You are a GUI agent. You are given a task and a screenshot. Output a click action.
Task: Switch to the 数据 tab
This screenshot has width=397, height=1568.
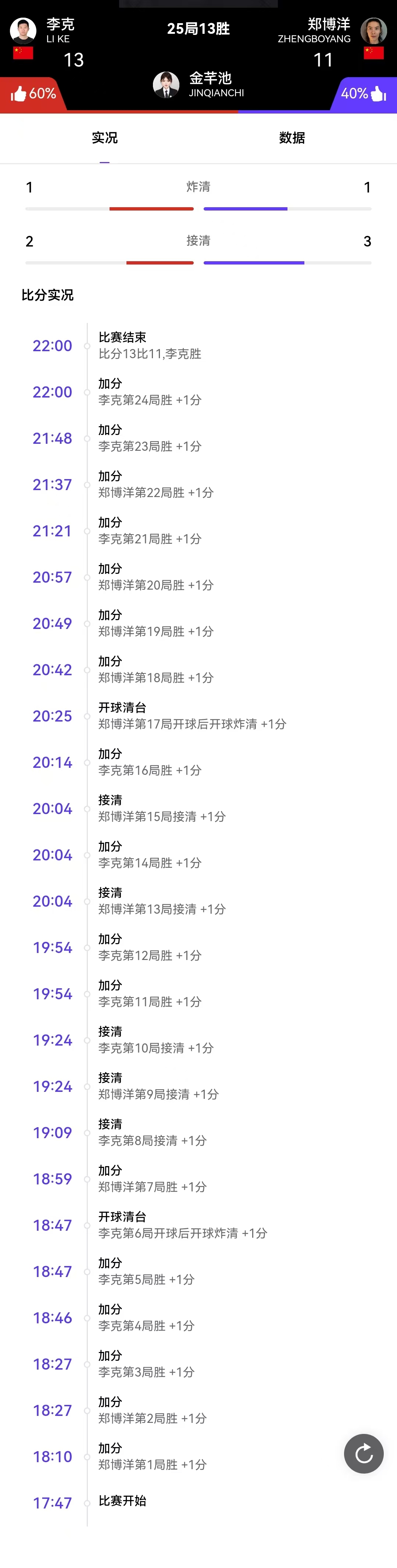click(292, 138)
